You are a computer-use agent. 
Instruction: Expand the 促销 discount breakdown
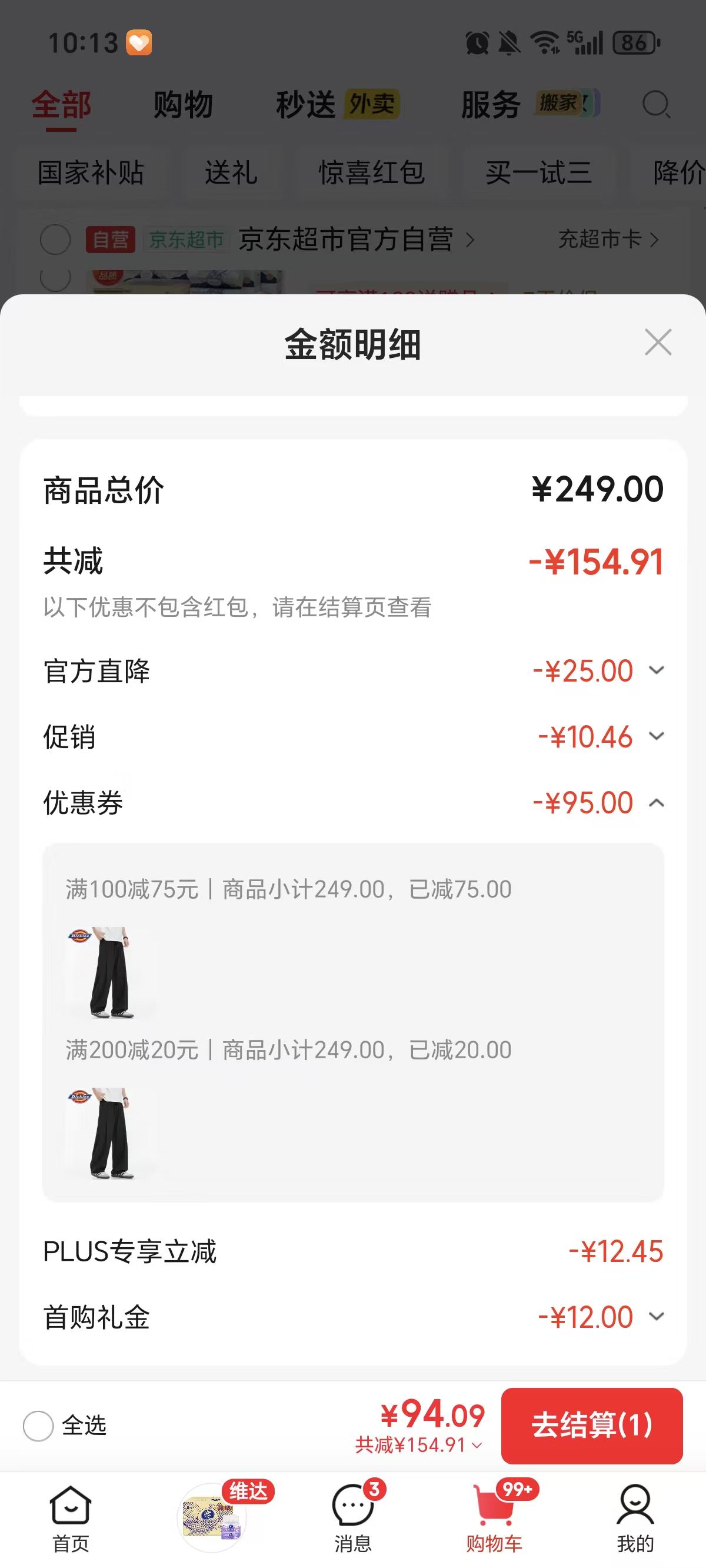click(x=656, y=736)
